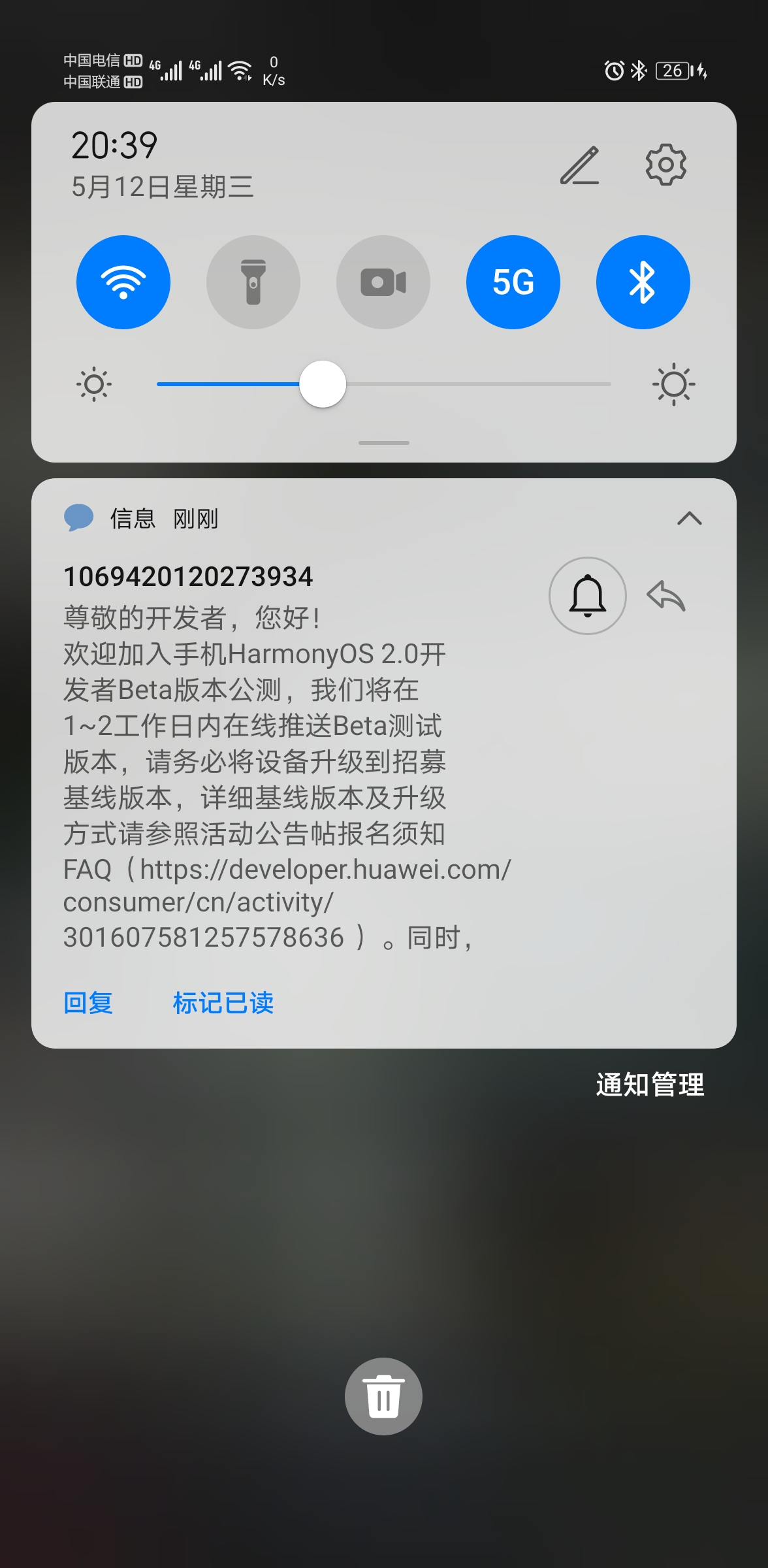The height and width of the screenshot is (1568, 768).
Task: Start screen recording from quick settings
Action: click(x=383, y=281)
